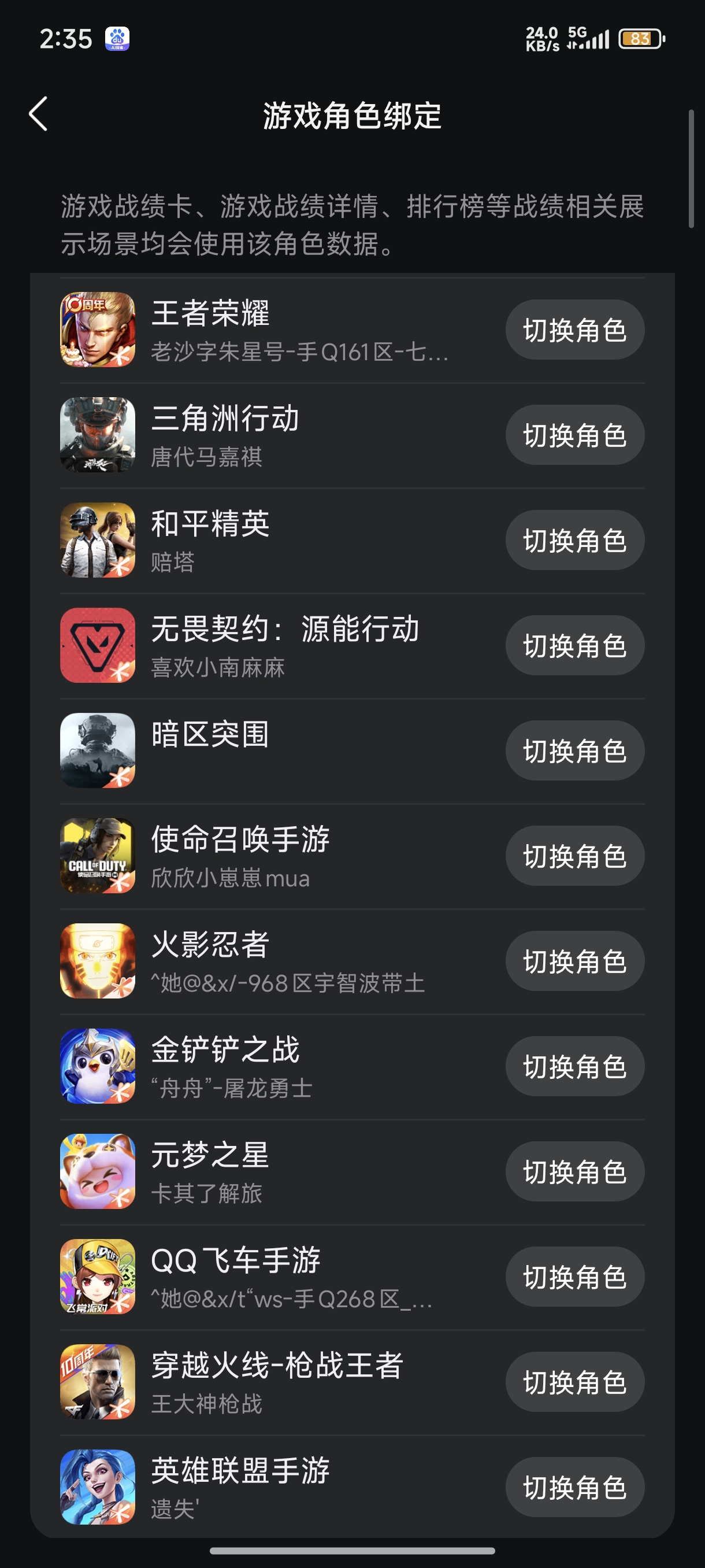Select 切换角色 for 暗区突围
This screenshot has width=705, height=1568.
coord(574,751)
